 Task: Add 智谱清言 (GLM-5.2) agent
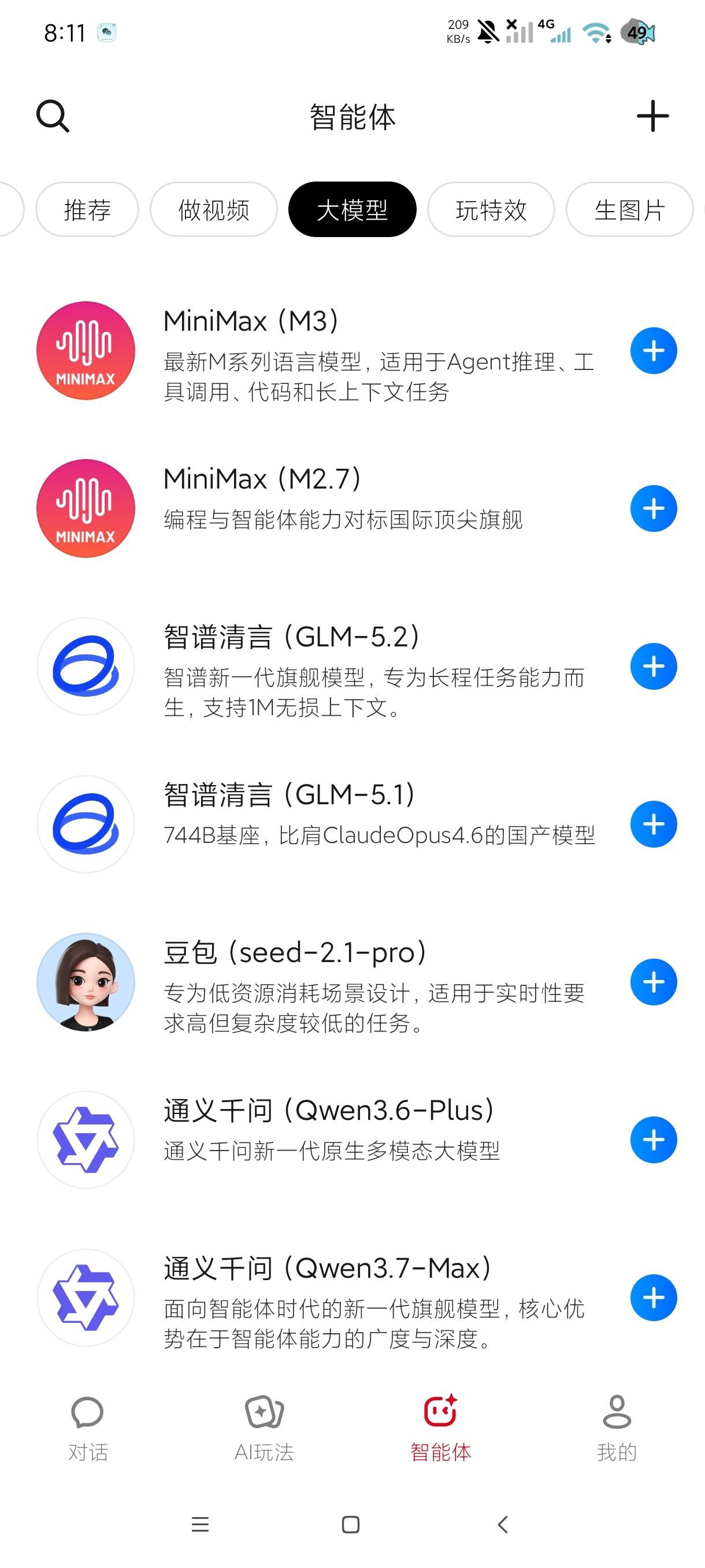pyautogui.click(x=654, y=667)
